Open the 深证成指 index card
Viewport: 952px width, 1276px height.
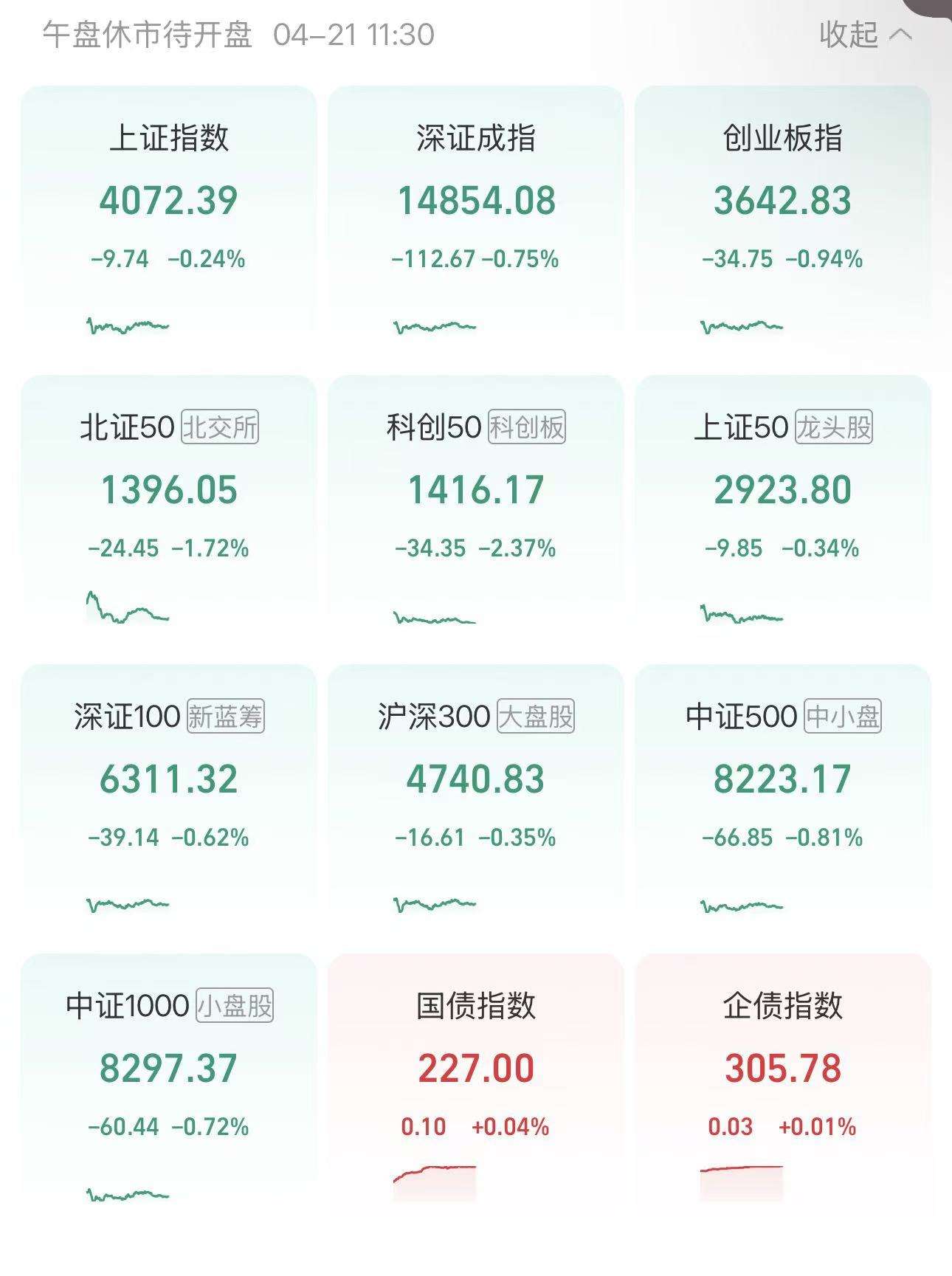point(476,217)
